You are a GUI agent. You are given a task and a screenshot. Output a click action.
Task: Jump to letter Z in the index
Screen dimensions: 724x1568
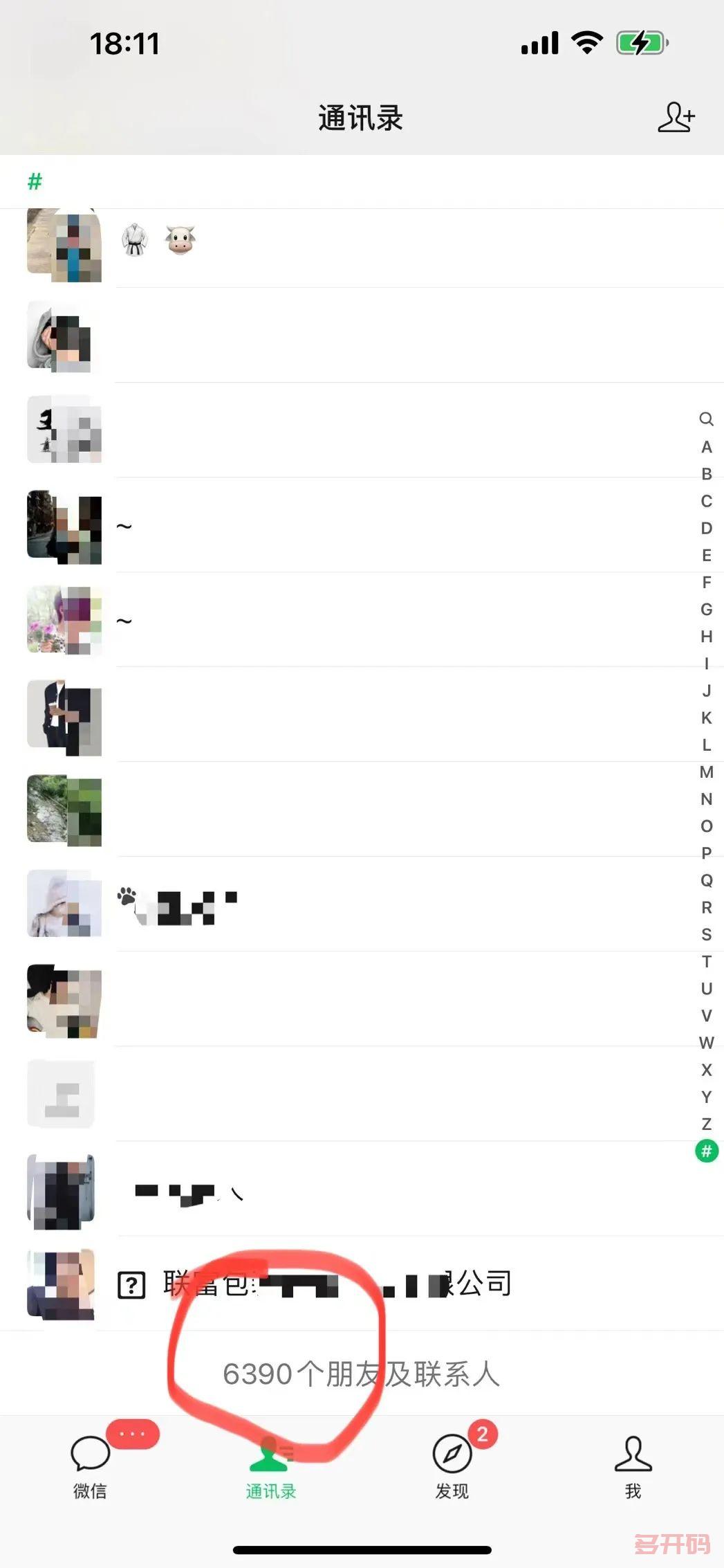click(706, 1124)
